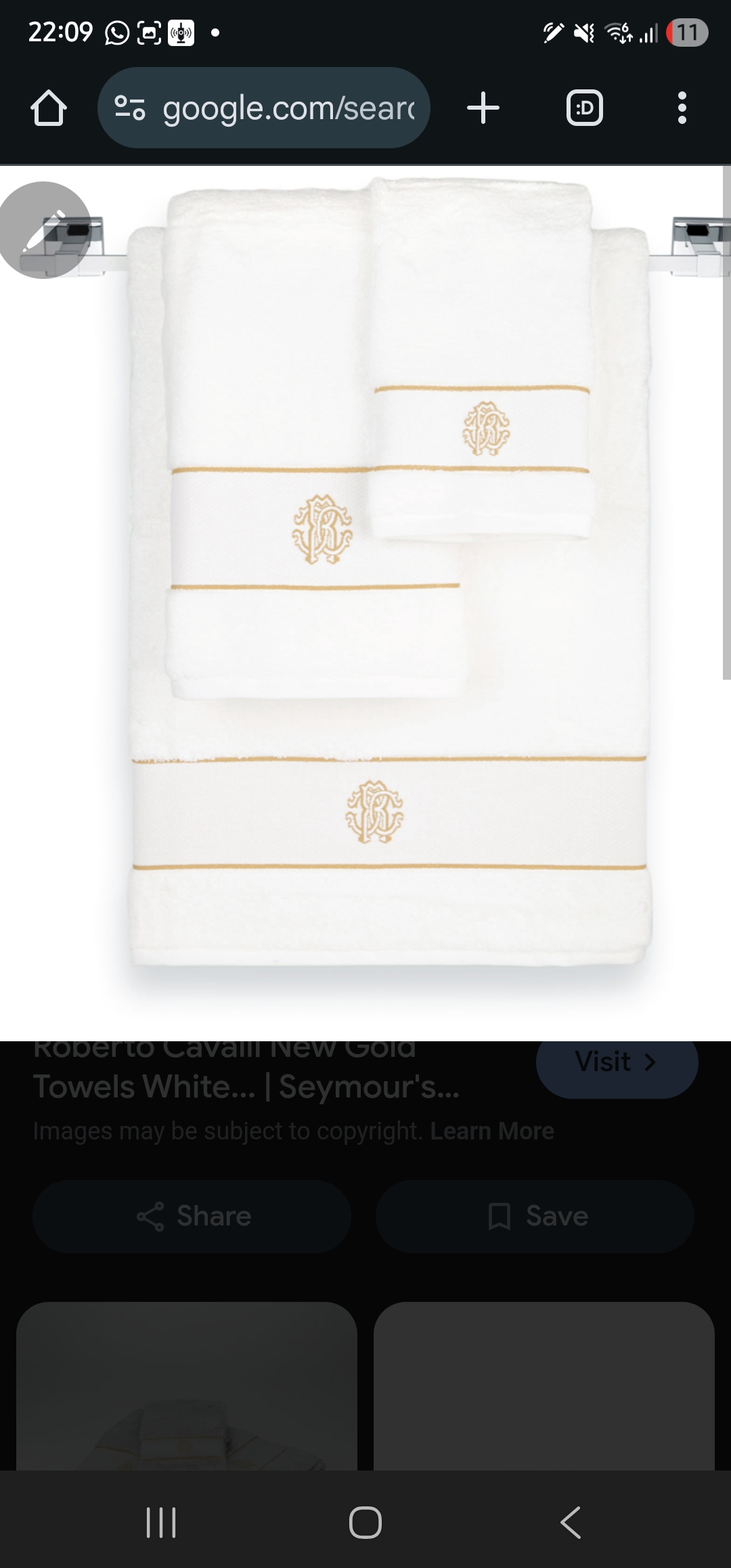
Task: Go back using the navigation bar
Action: pyautogui.click(x=571, y=1523)
